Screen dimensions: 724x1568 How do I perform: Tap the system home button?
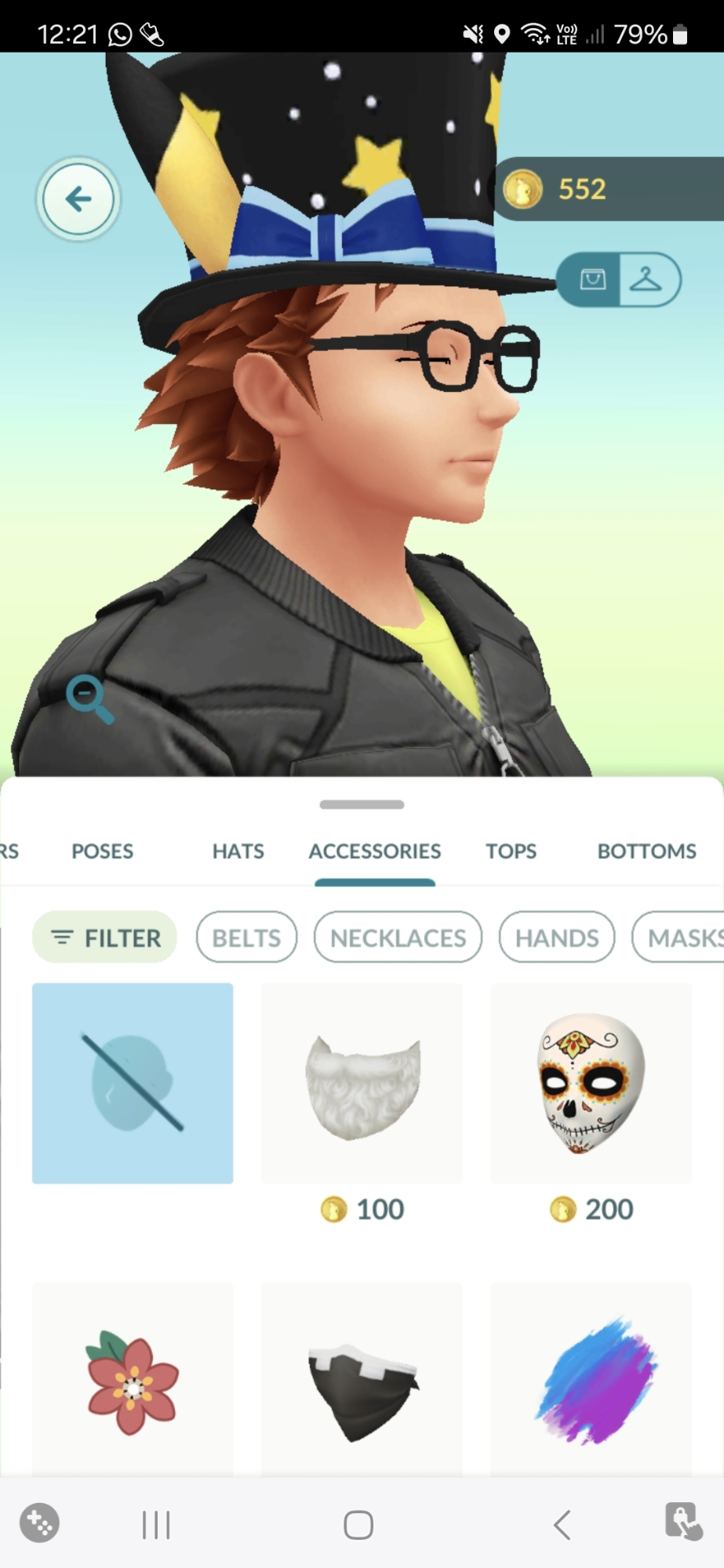[x=358, y=1525]
